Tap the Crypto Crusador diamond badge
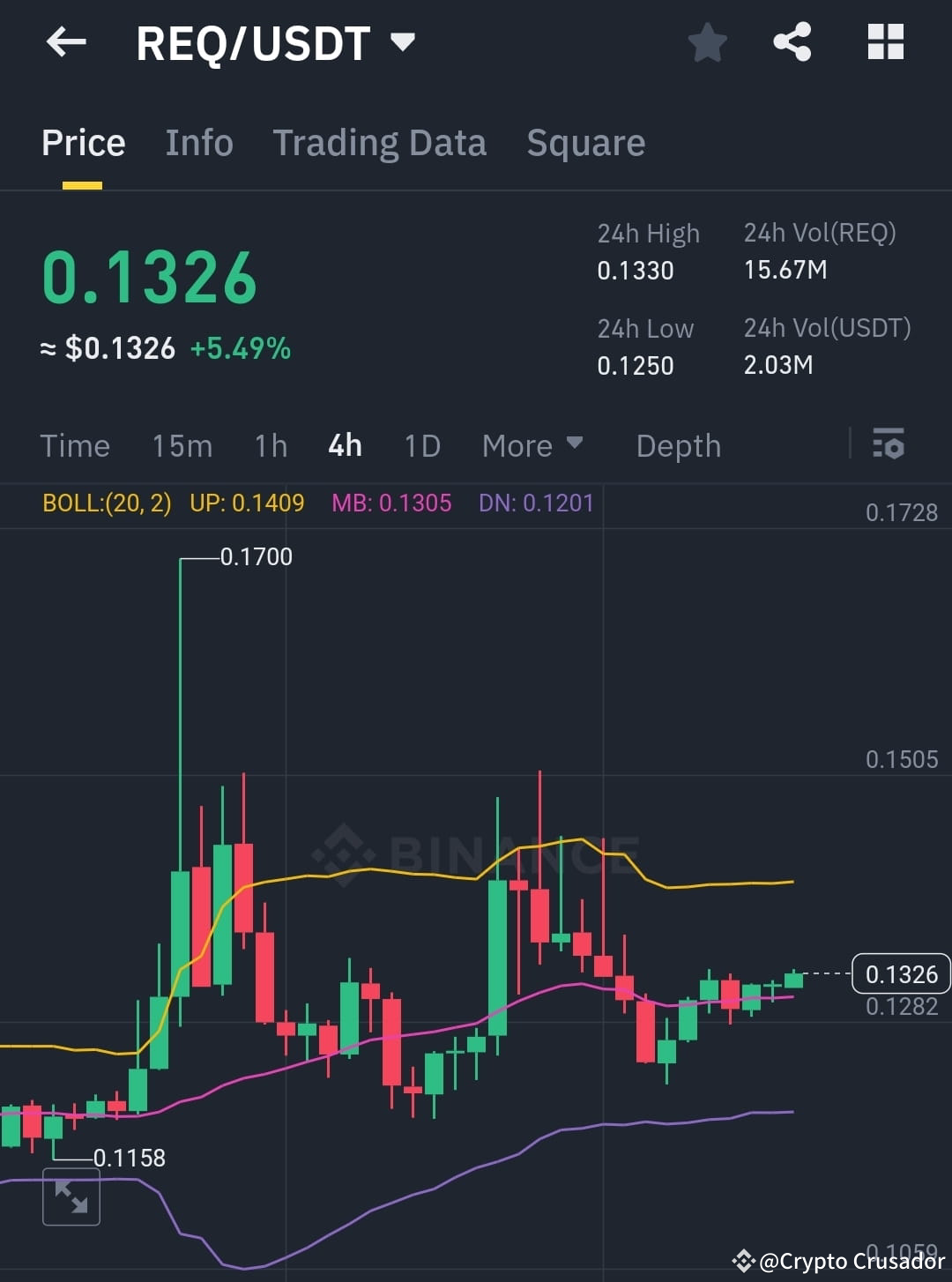This screenshot has width=952, height=1282. [743, 1261]
